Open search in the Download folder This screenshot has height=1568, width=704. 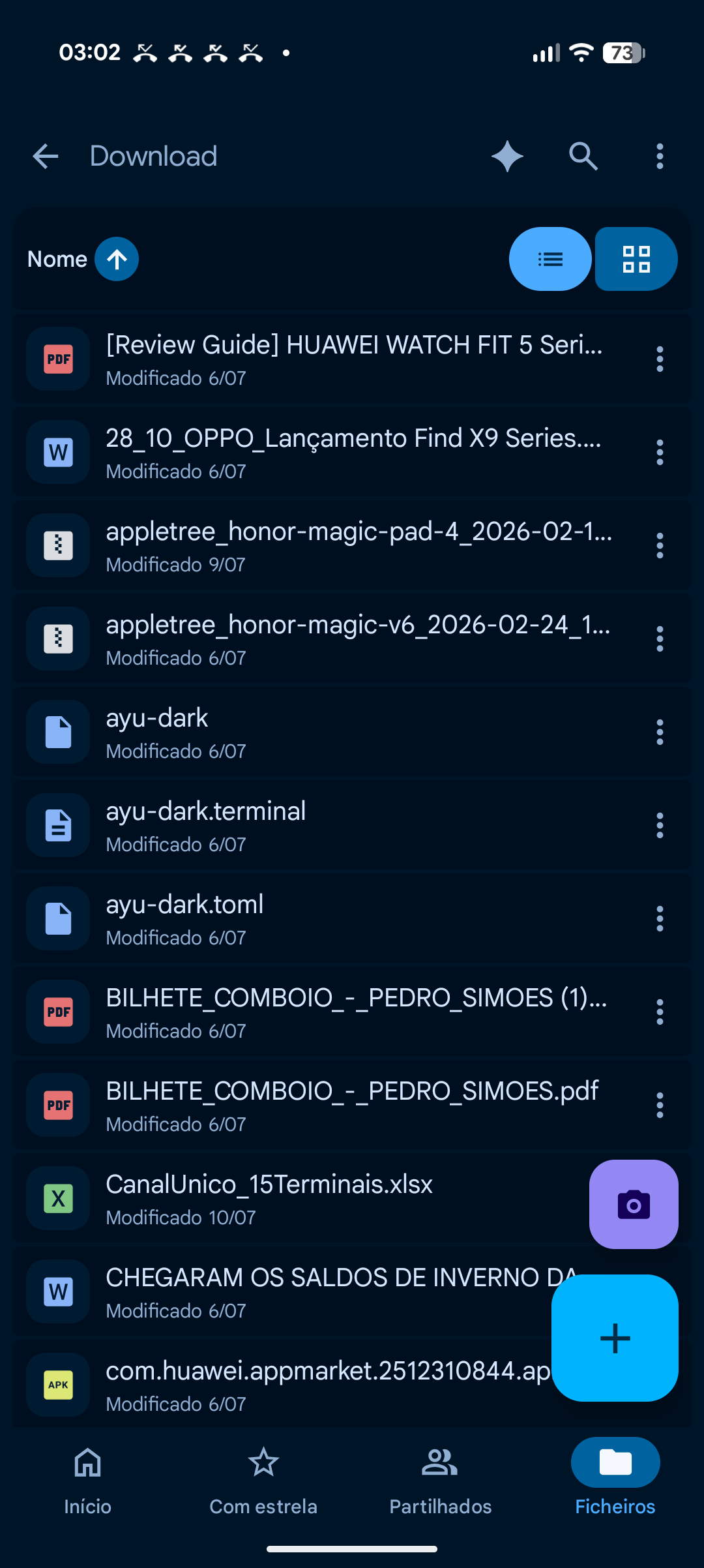(x=583, y=157)
